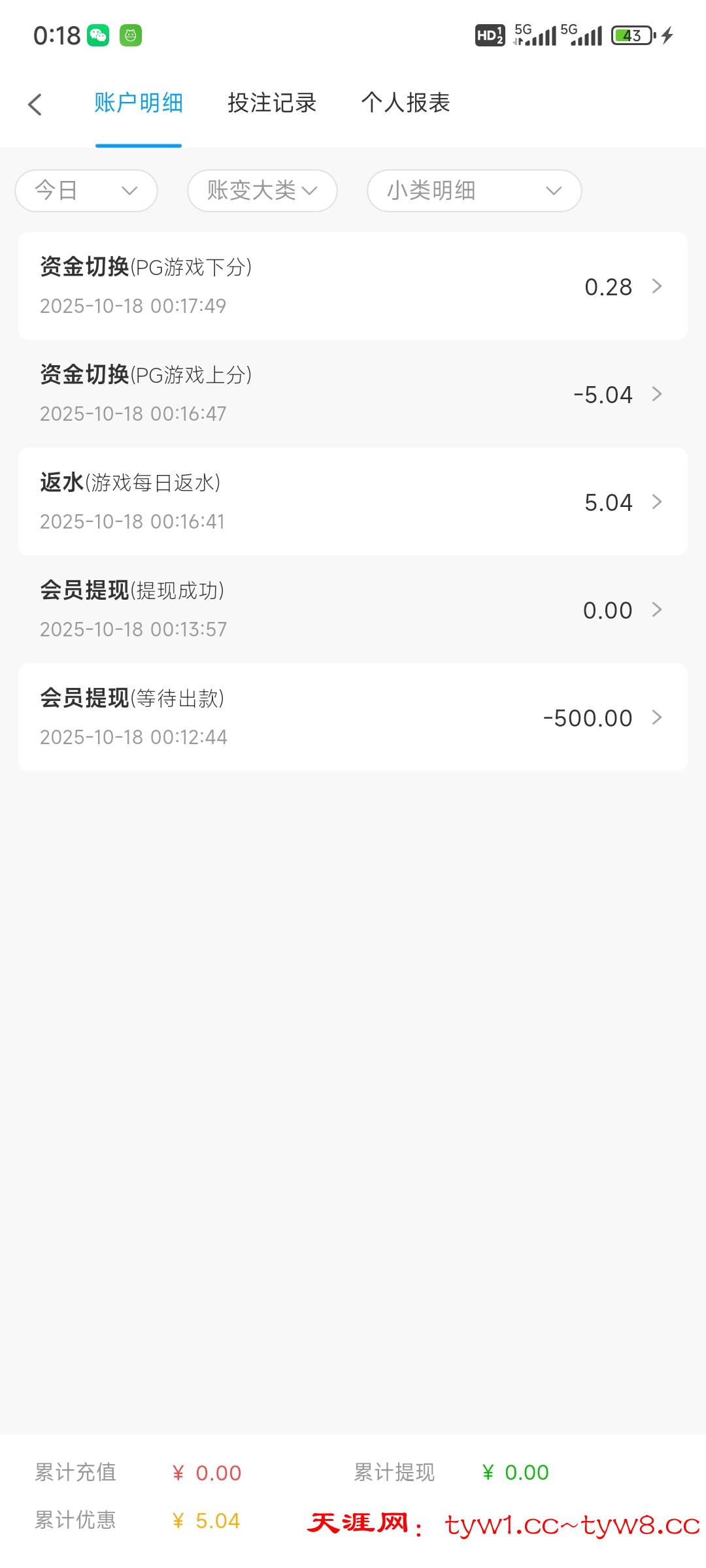The height and width of the screenshot is (1568, 706).
Task: Switch to the 投注记录 tab
Action: coord(272,103)
